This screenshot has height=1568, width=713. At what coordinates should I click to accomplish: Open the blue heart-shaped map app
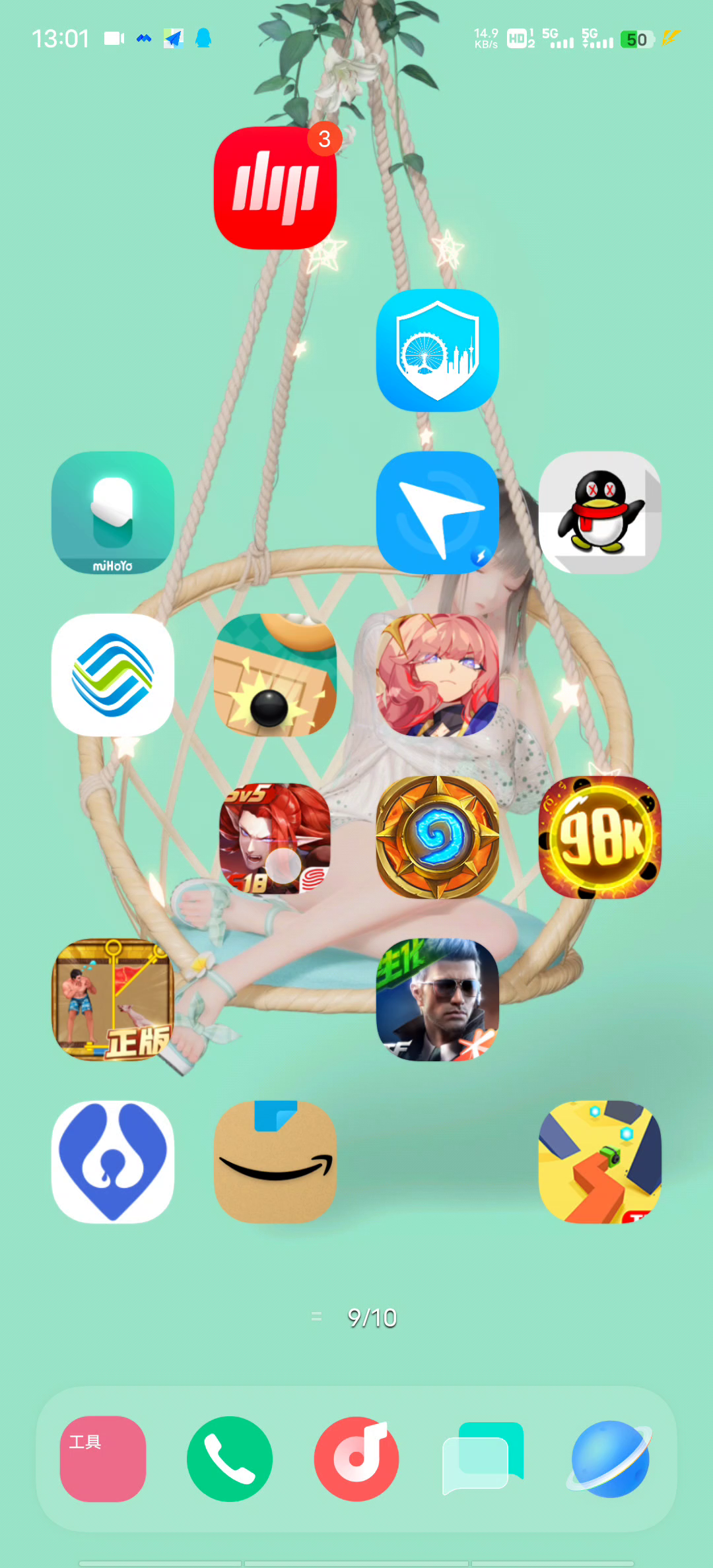pos(113,1162)
